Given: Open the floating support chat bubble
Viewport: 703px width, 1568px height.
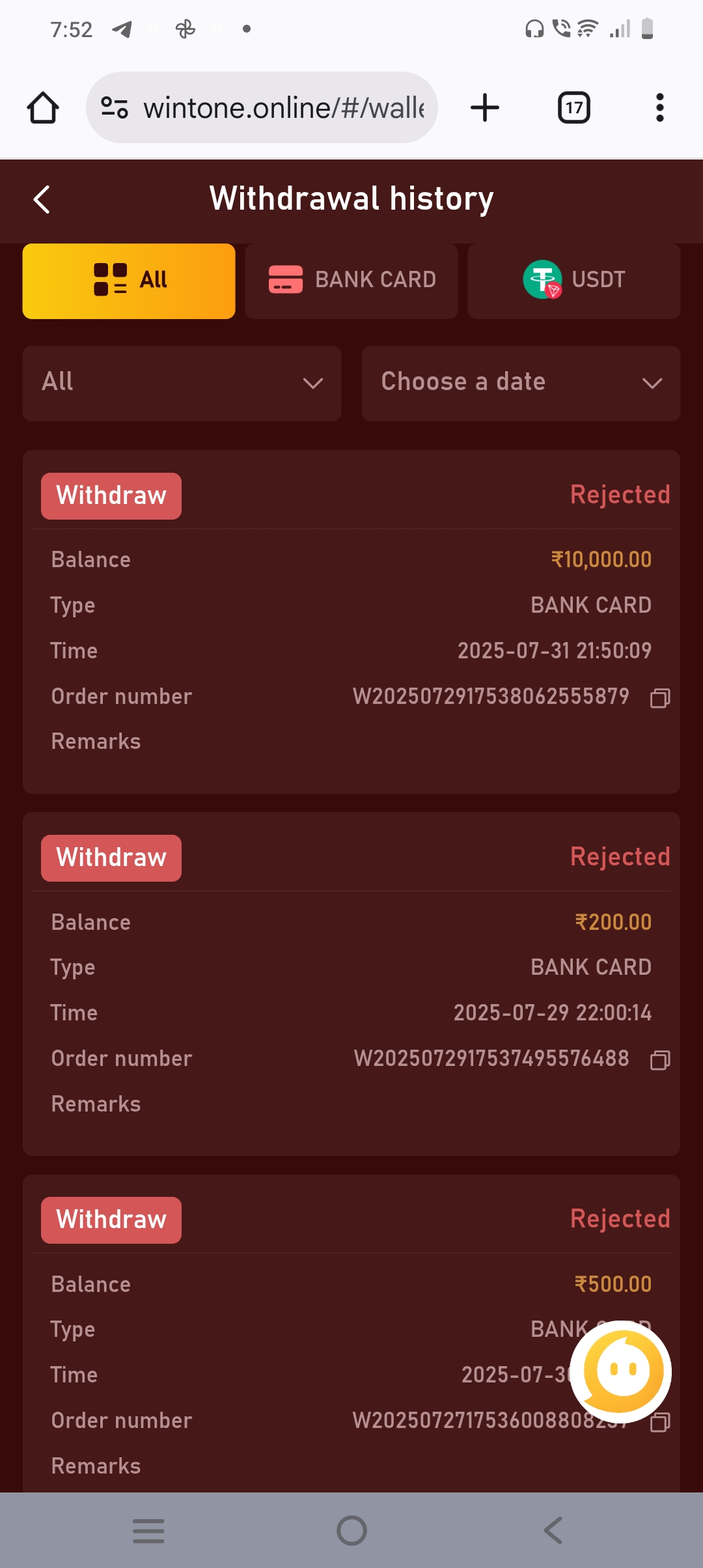Looking at the screenshot, I should [621, 1371].
